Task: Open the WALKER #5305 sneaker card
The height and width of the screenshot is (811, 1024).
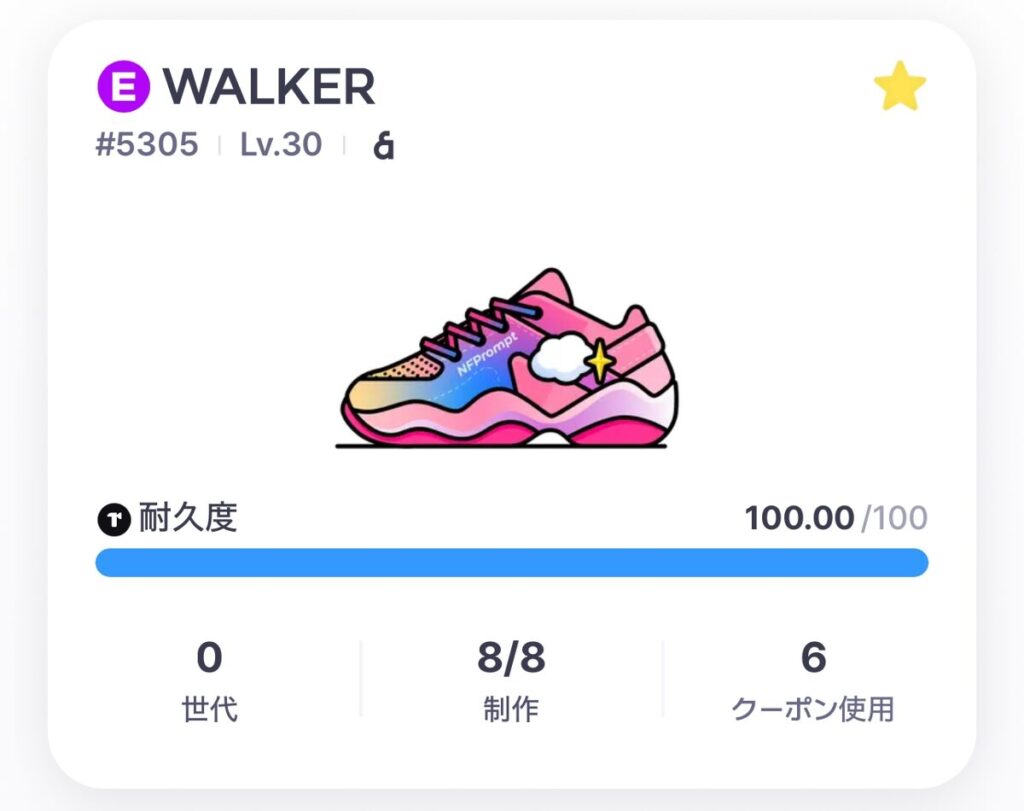Action: 510,360
